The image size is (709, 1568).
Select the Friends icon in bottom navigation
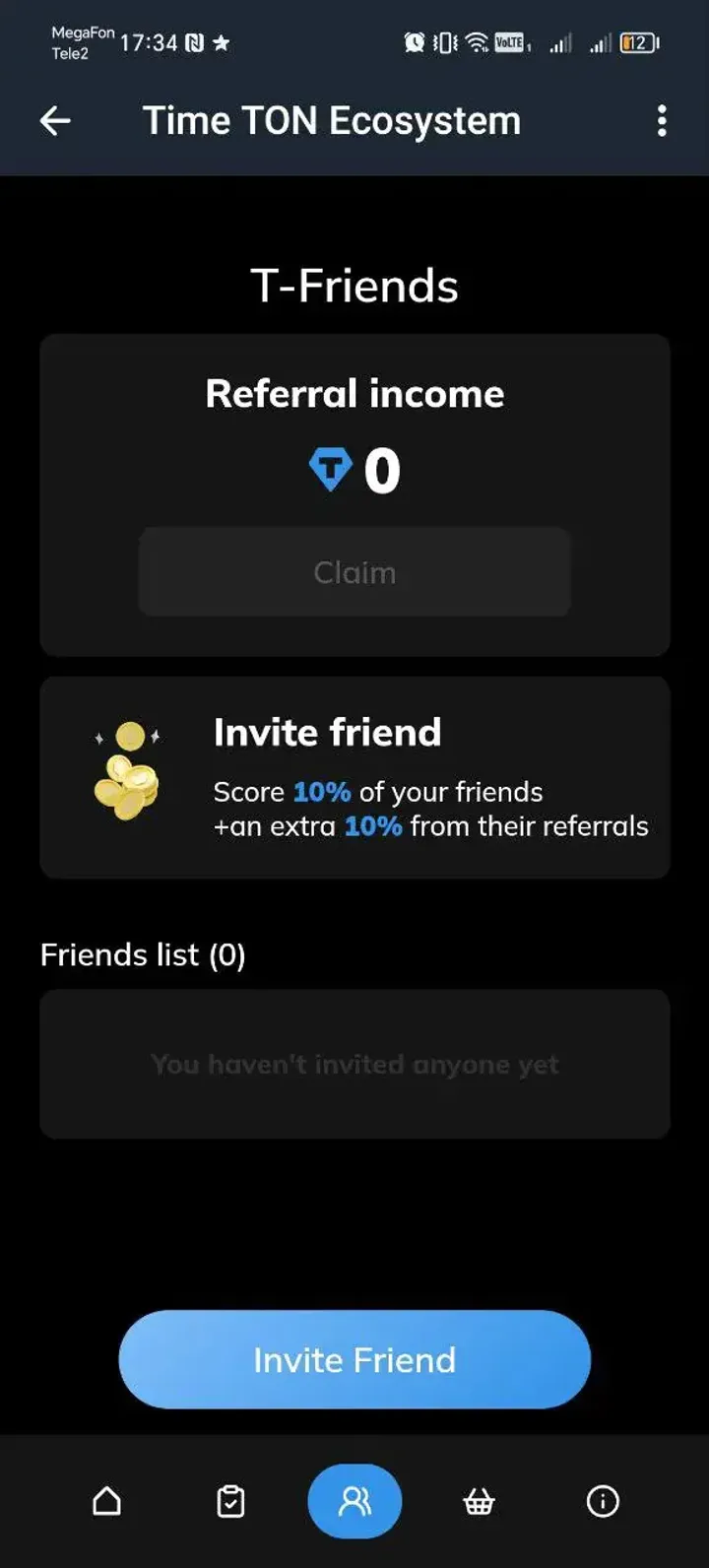pos(354,1500)
